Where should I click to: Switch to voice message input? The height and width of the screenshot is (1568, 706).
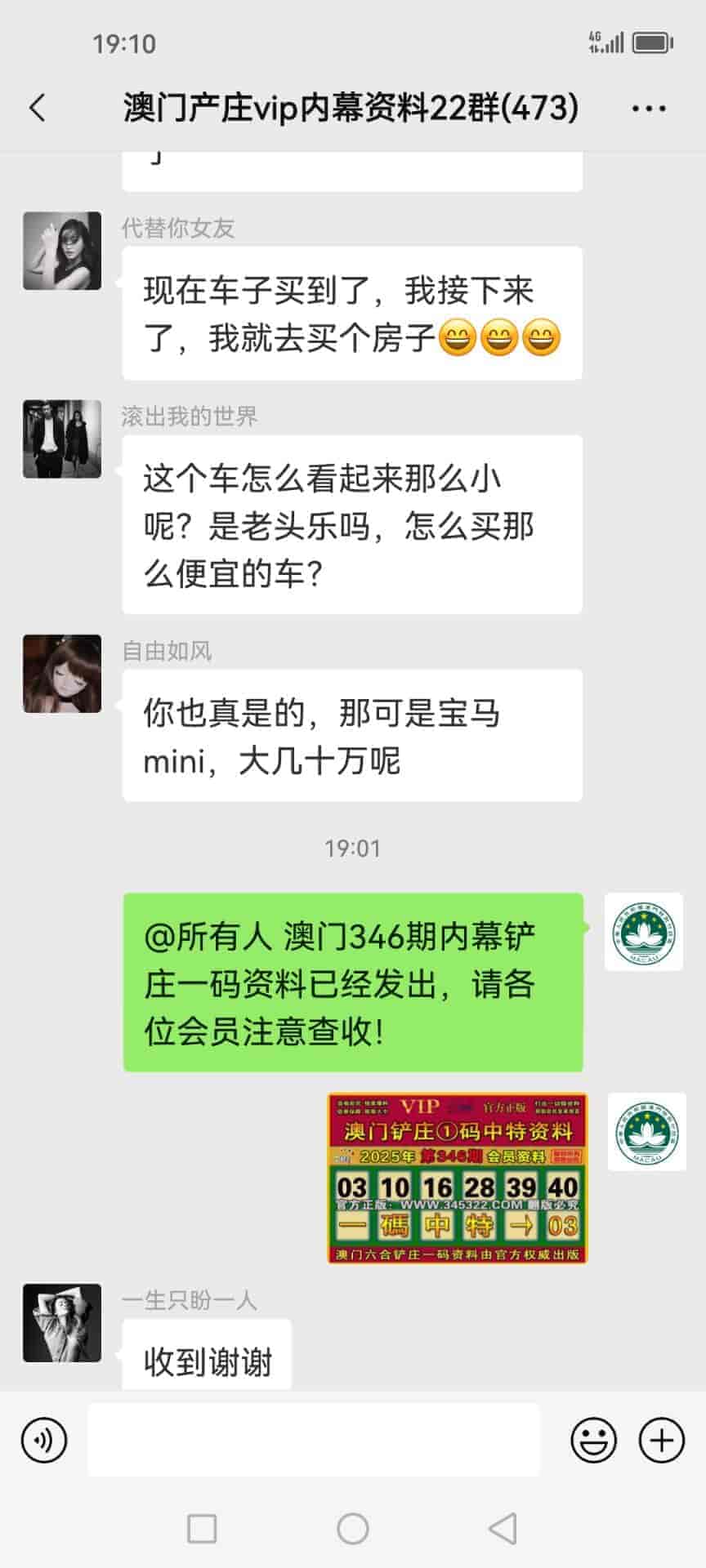[x=44, y=1440]
